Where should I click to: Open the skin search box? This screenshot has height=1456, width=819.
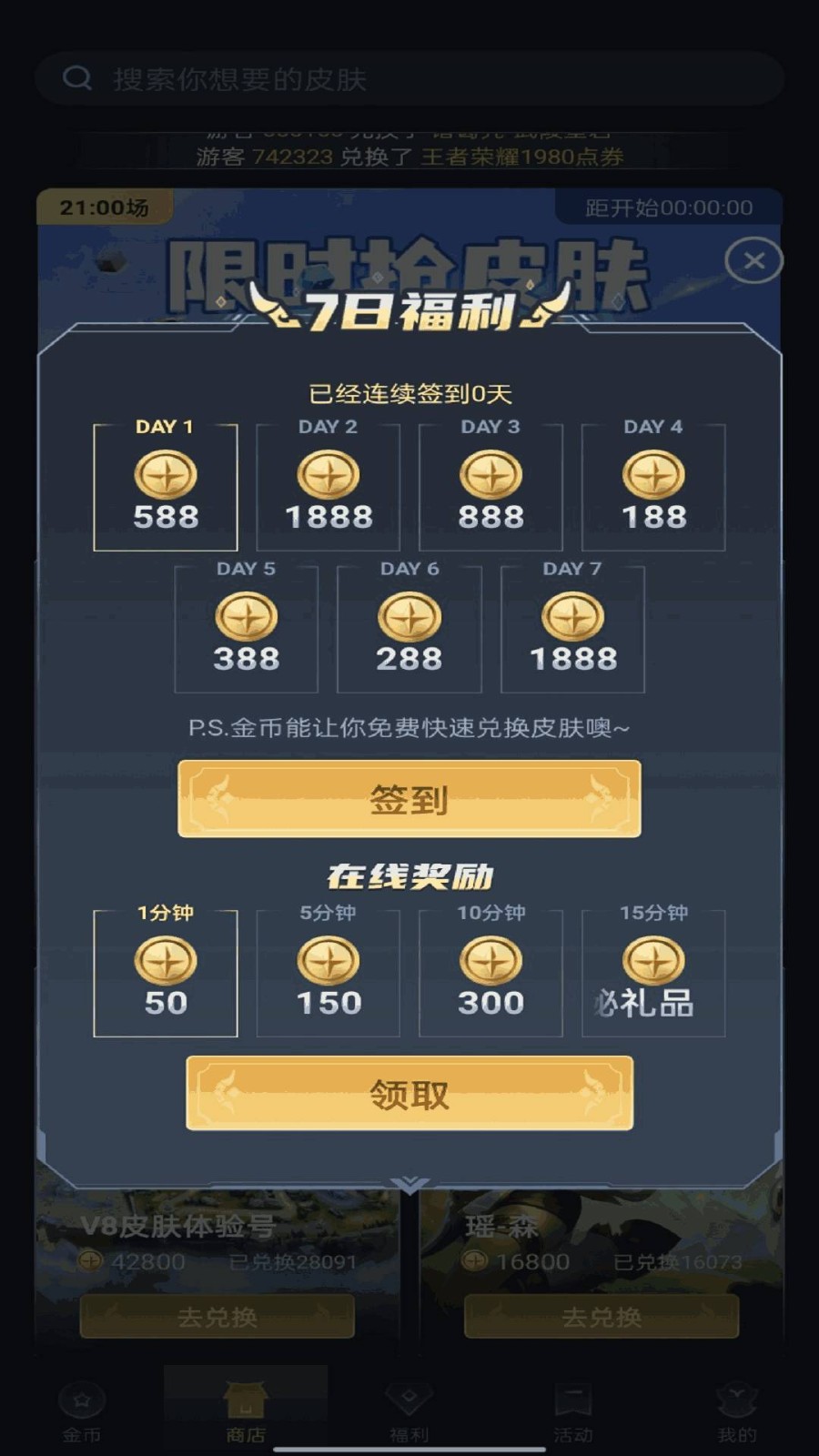[409, 78]
